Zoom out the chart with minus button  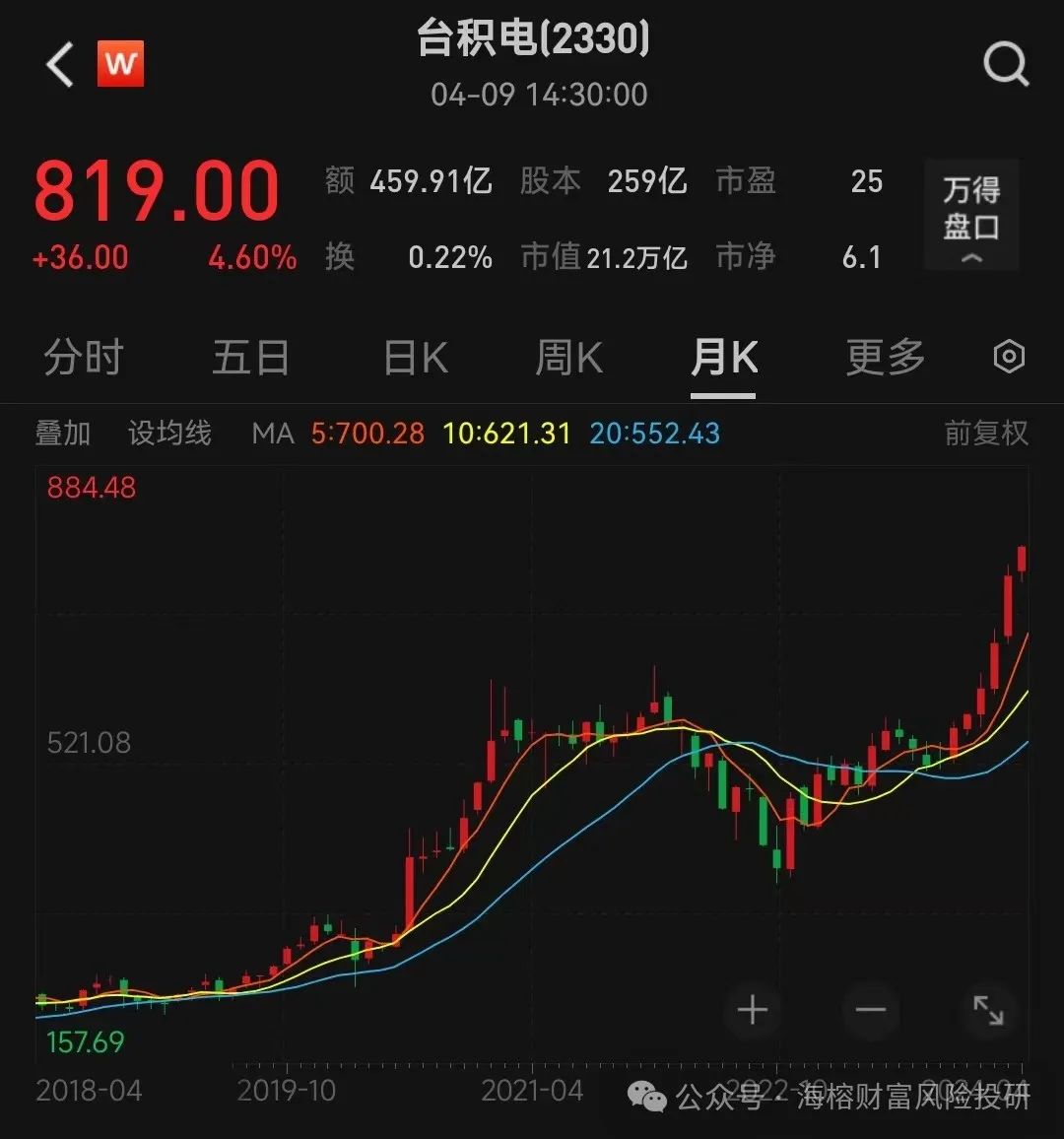tap(870, 1010)
